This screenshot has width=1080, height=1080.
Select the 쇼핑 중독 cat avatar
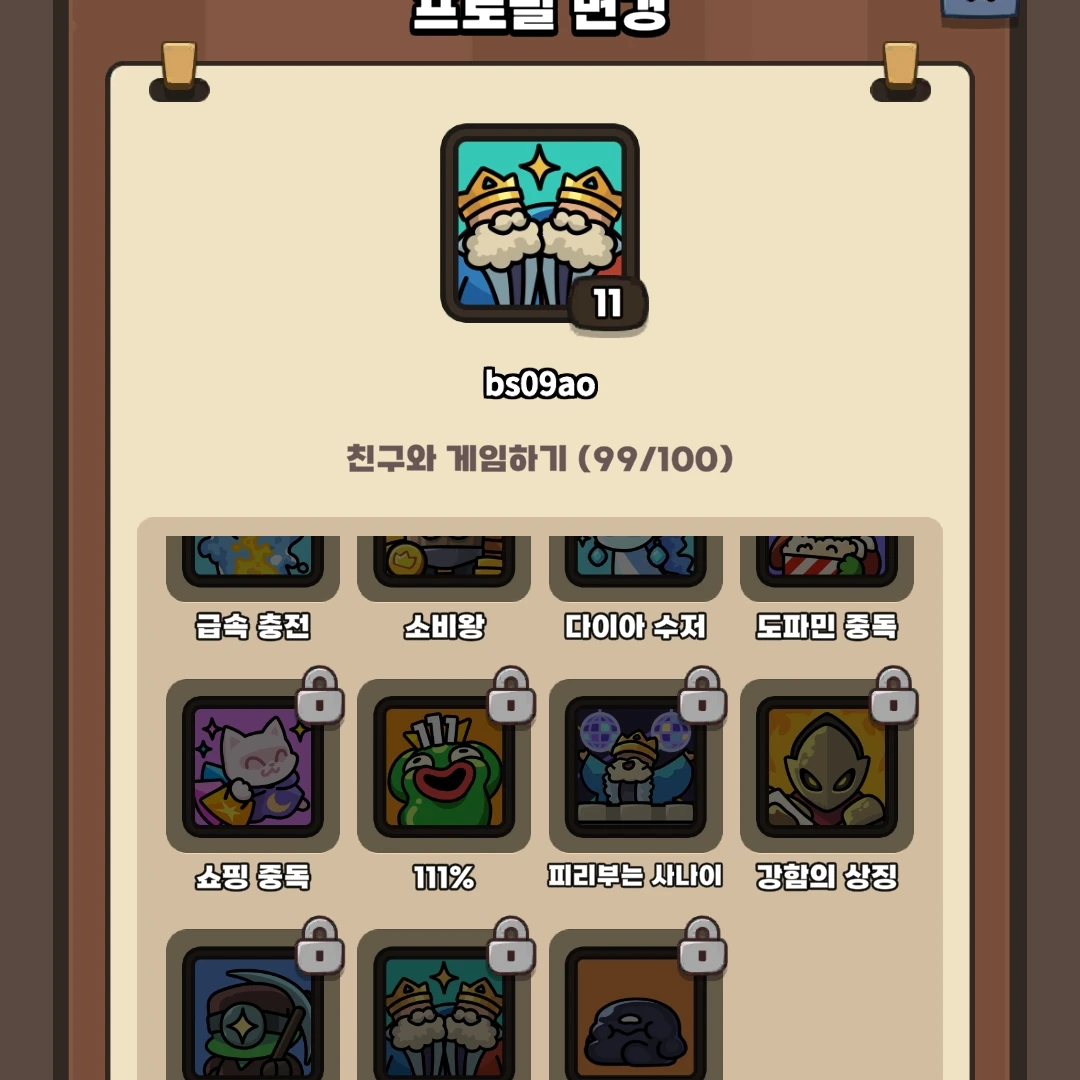click(x=252, y=767)
